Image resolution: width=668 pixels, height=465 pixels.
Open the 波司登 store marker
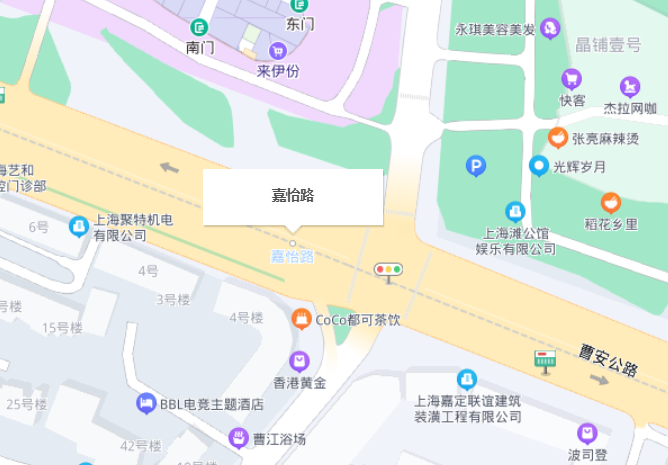(587, 432)
